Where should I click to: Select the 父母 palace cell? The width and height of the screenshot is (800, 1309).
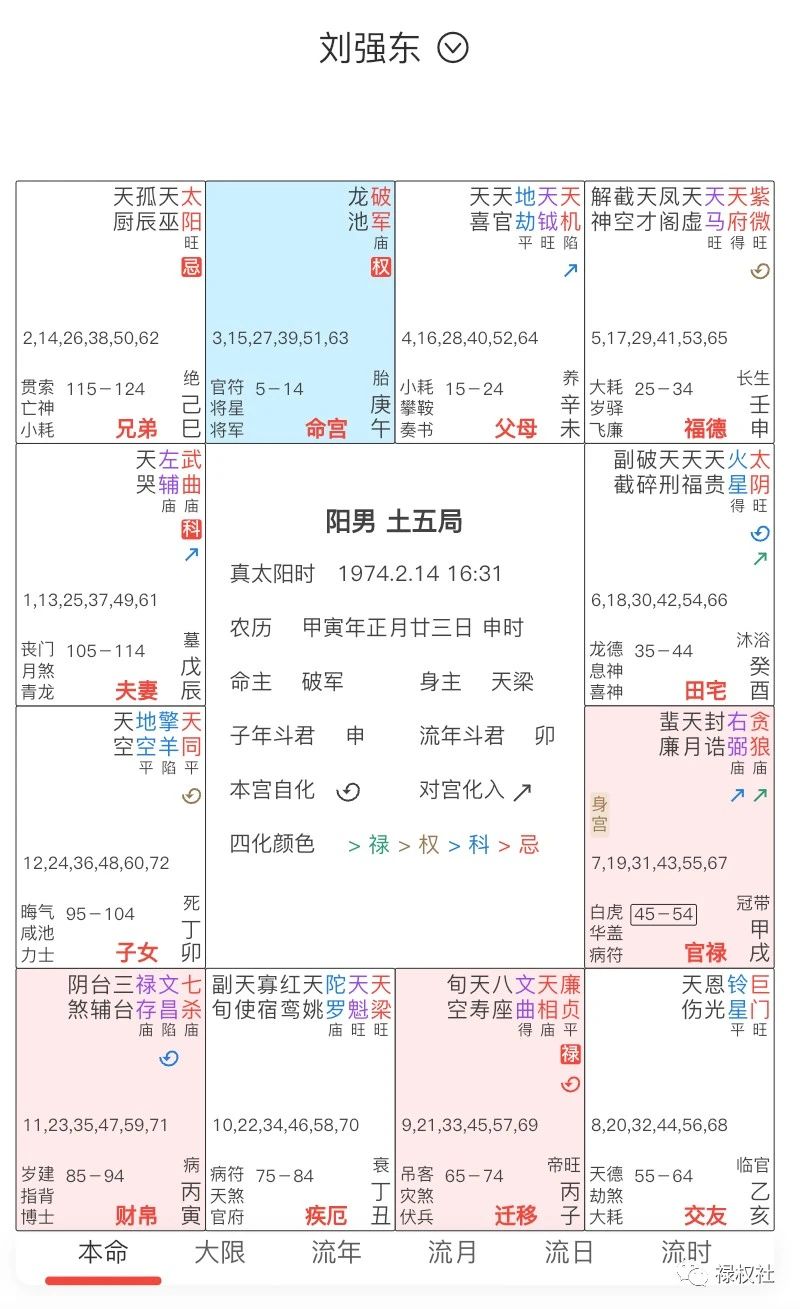point(490,312)
